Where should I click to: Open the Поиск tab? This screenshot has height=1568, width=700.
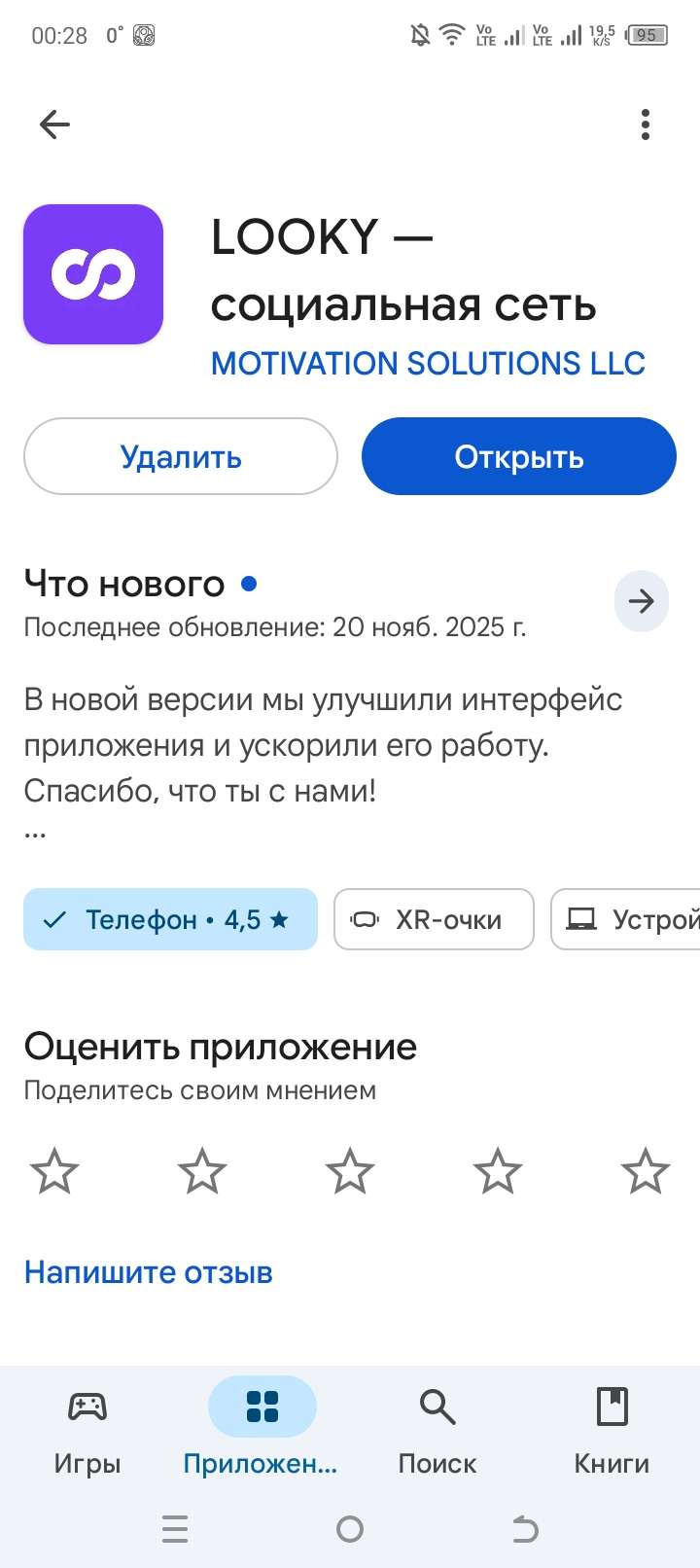[437, 1428]
